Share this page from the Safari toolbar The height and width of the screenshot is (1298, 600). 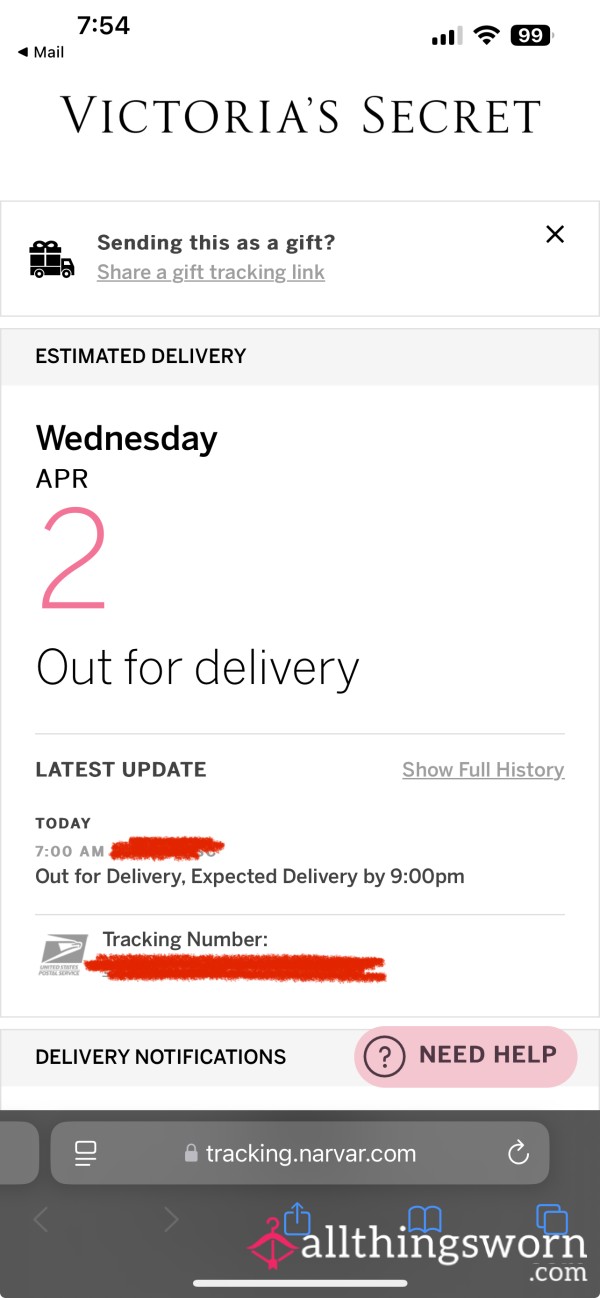[297, 1218]
